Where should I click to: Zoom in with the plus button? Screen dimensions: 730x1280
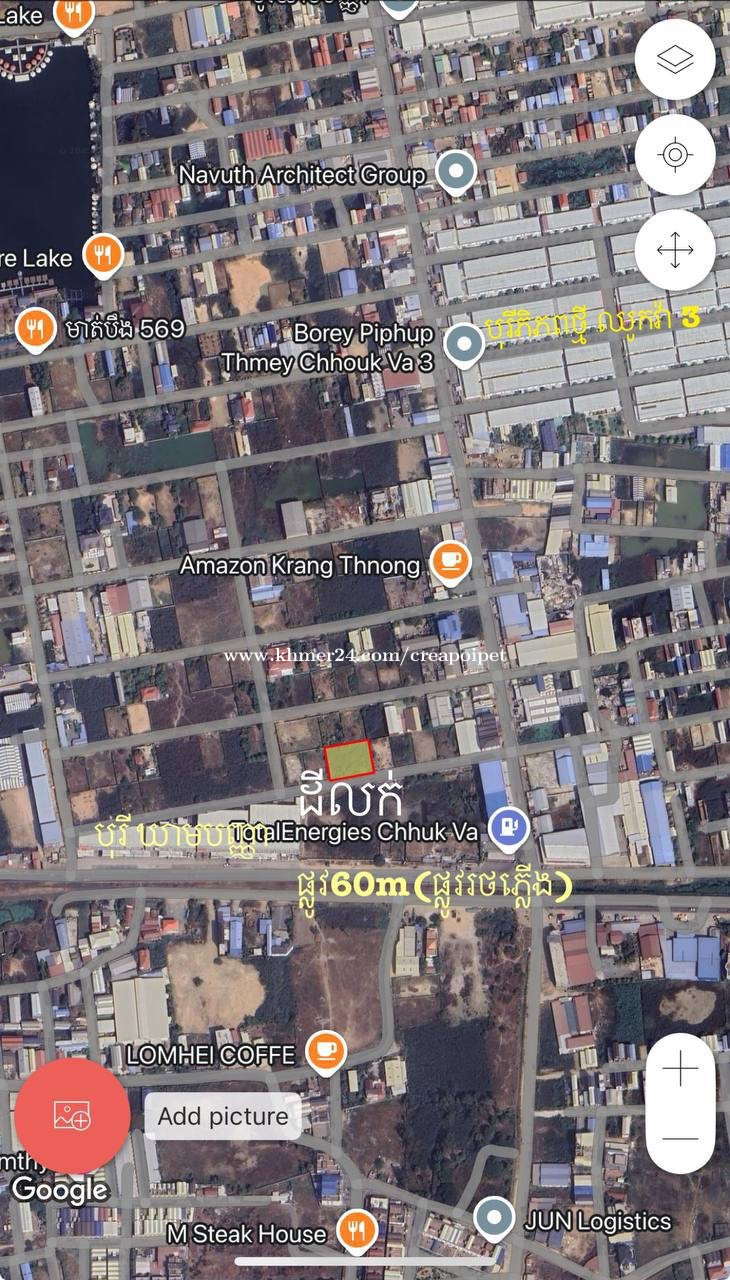point(680,1070)
